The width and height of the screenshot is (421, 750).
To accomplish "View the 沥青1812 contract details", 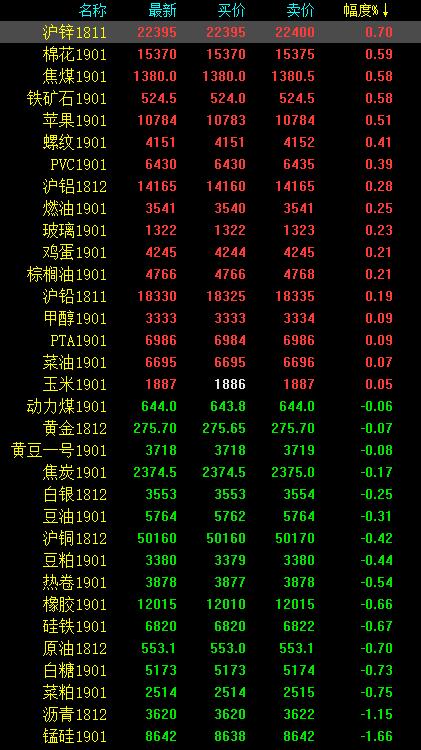I will [210, 714].
